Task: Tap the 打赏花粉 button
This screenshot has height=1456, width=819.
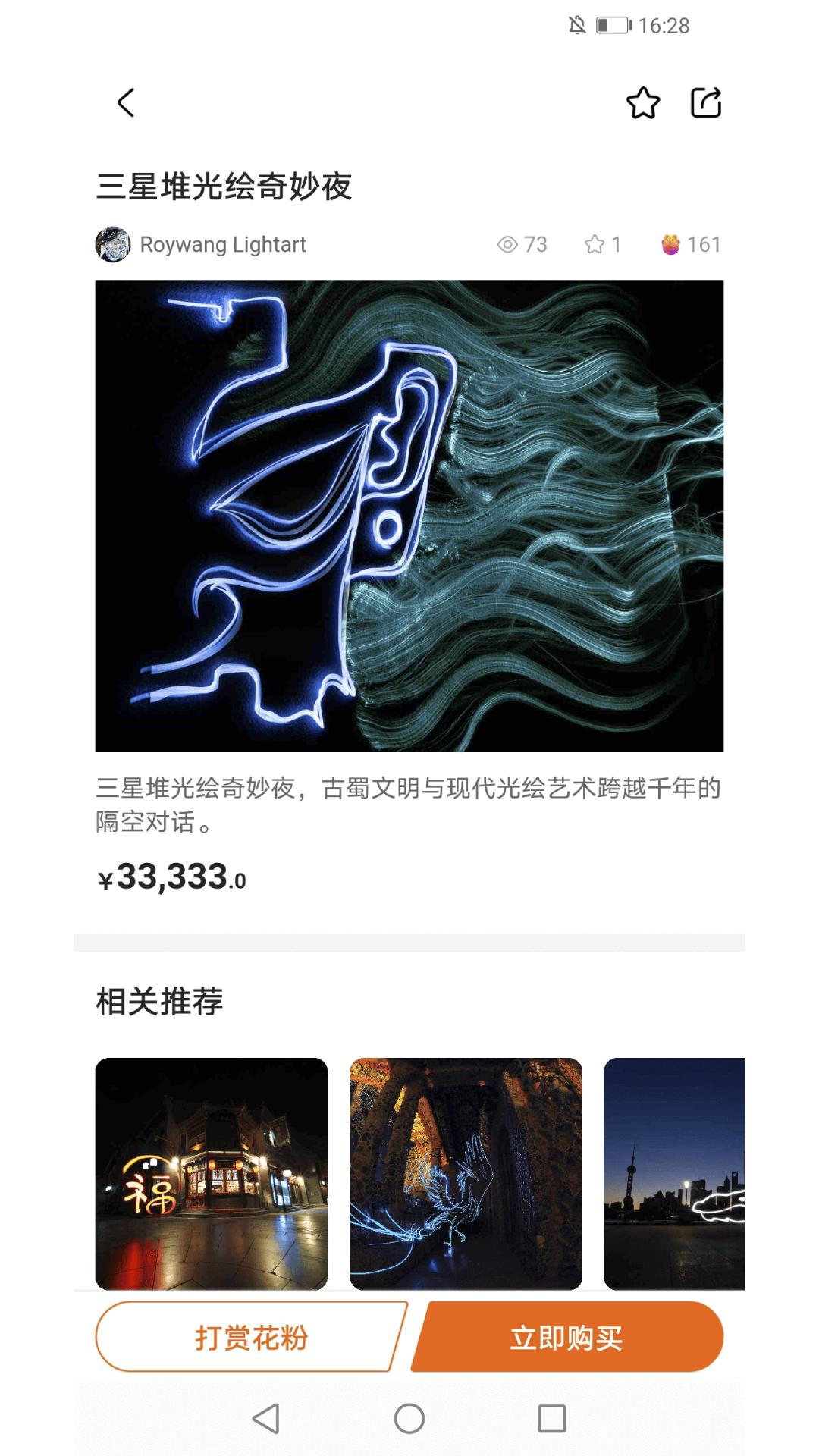Action: (250, 1338)
